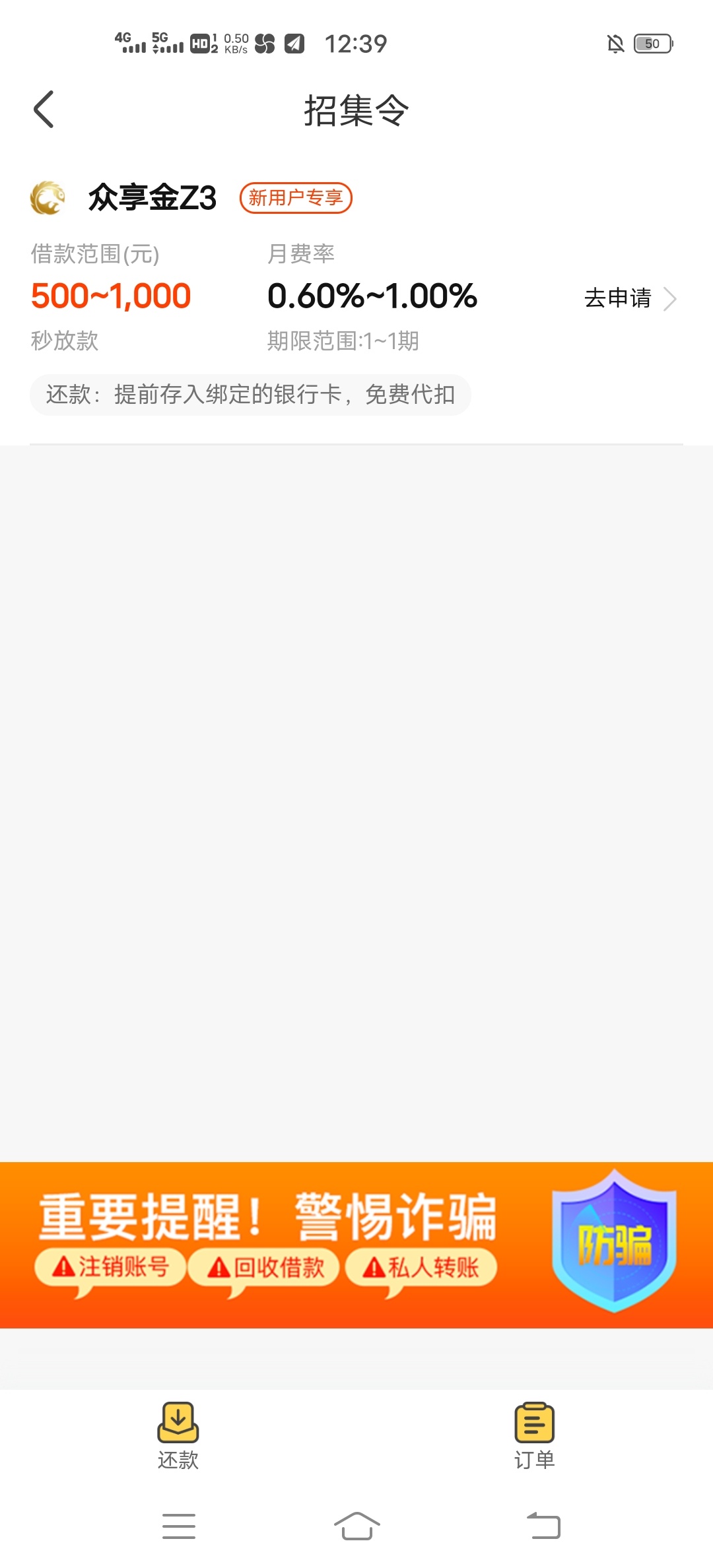The image size is (713, 1568).
Task: Open the 订单 orders tab
Action: pos(535,1435)
